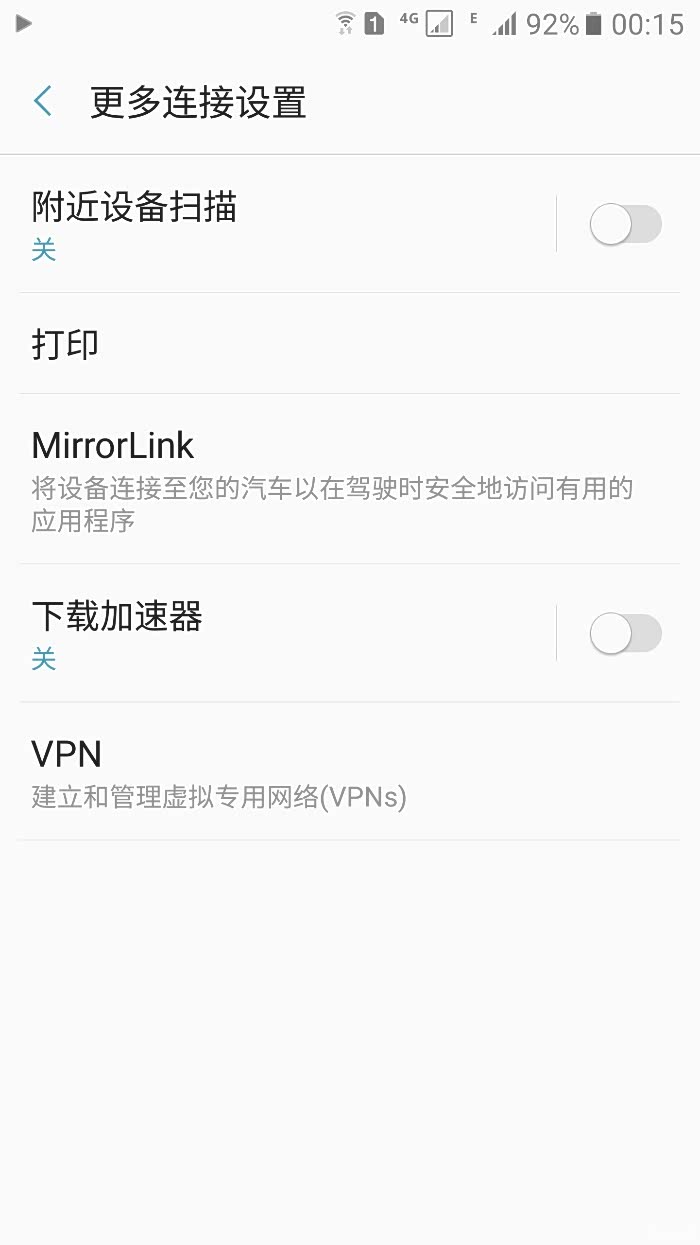
Task: Turn on the 附近设备扫描 switch
Action: [x=625, y=225]
